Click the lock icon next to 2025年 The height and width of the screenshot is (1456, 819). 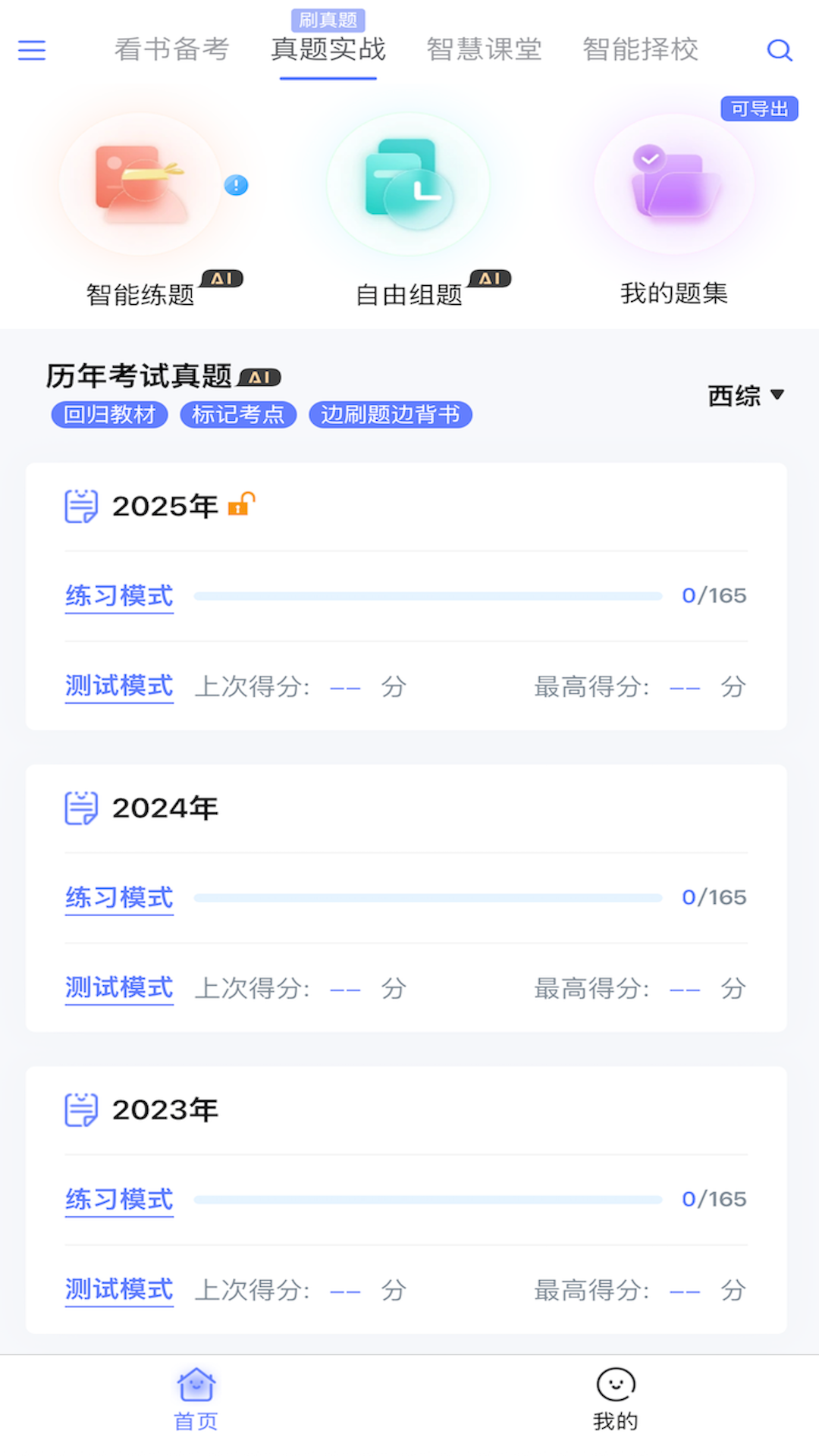coord(243,503)
